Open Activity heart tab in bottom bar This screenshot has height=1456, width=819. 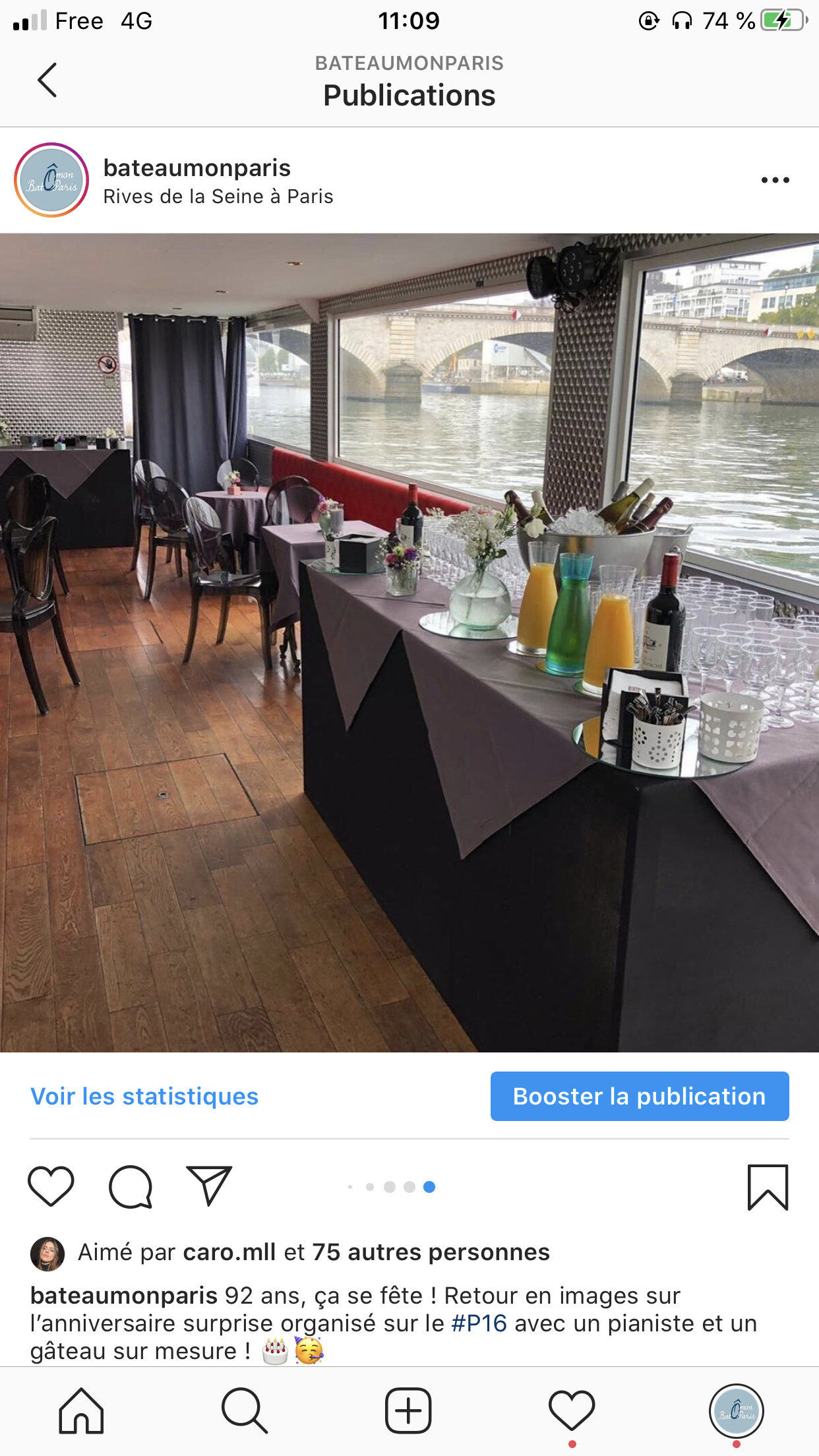tap(572, 1410)
